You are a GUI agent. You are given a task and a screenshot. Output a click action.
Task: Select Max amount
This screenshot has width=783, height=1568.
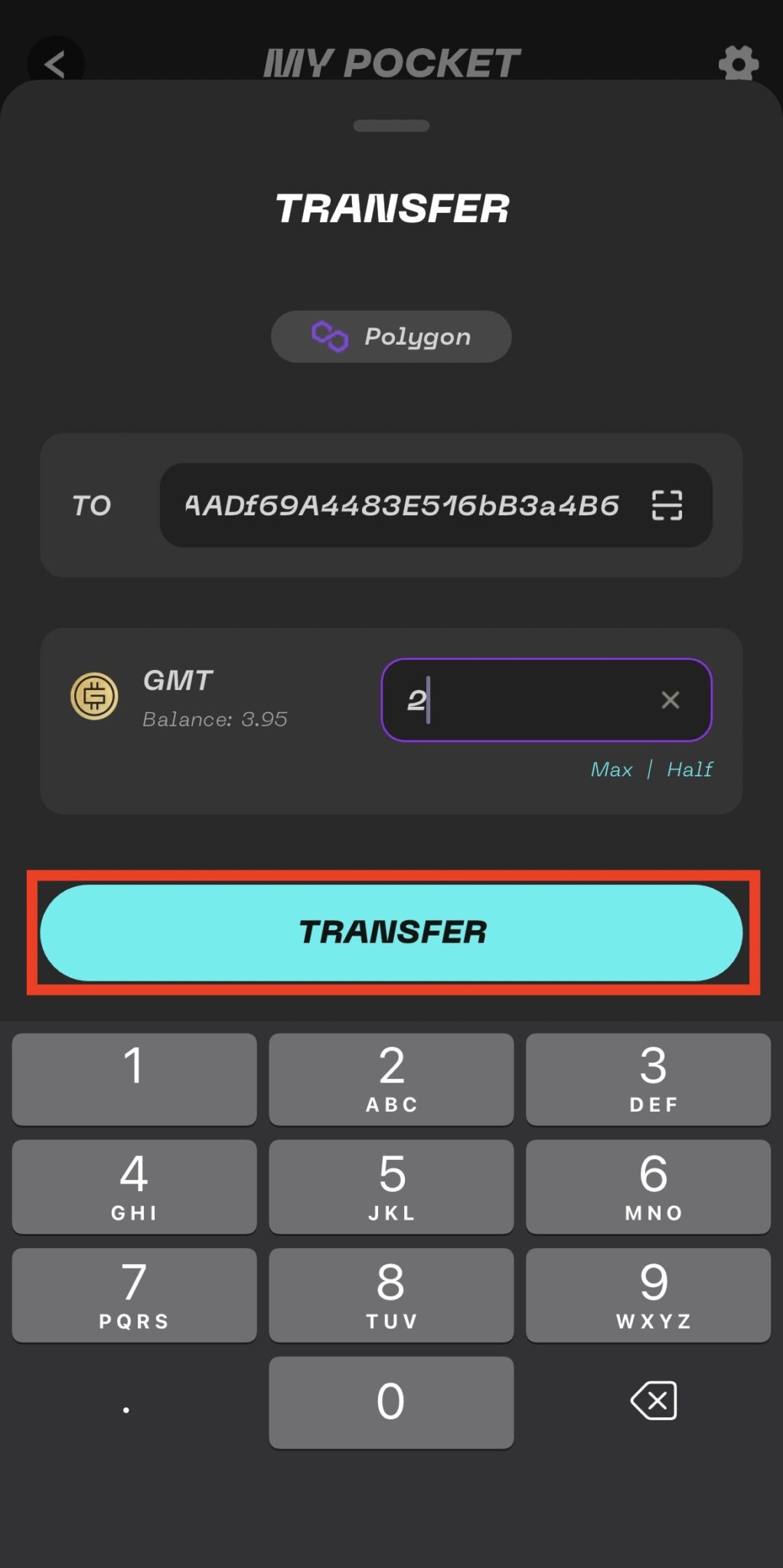click(612, 769)
